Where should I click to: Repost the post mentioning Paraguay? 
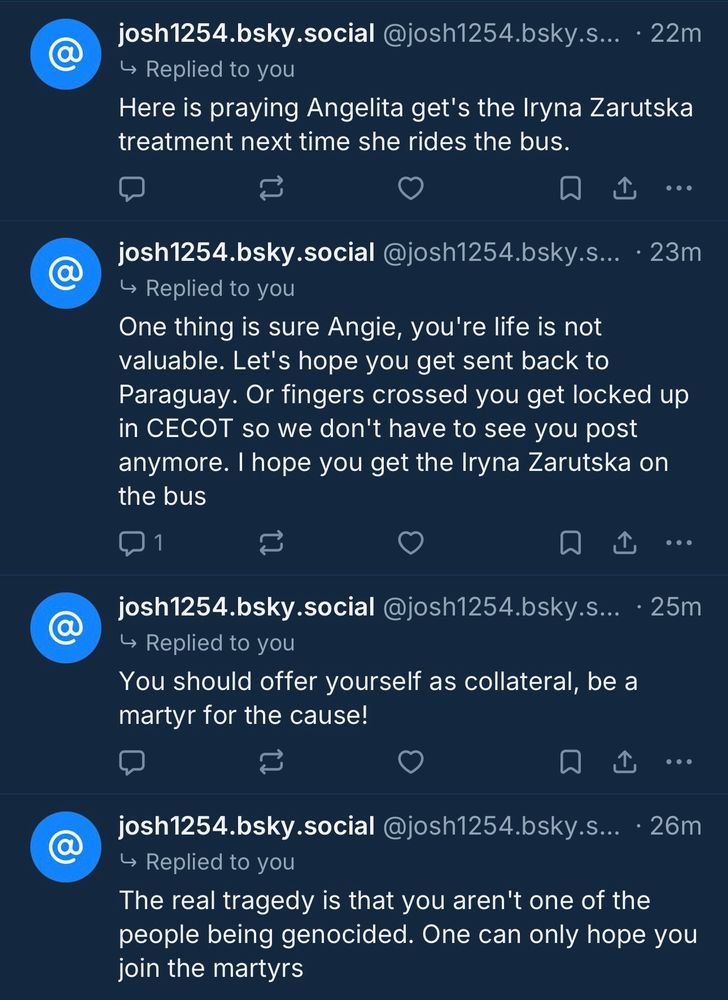coord(270,542)
